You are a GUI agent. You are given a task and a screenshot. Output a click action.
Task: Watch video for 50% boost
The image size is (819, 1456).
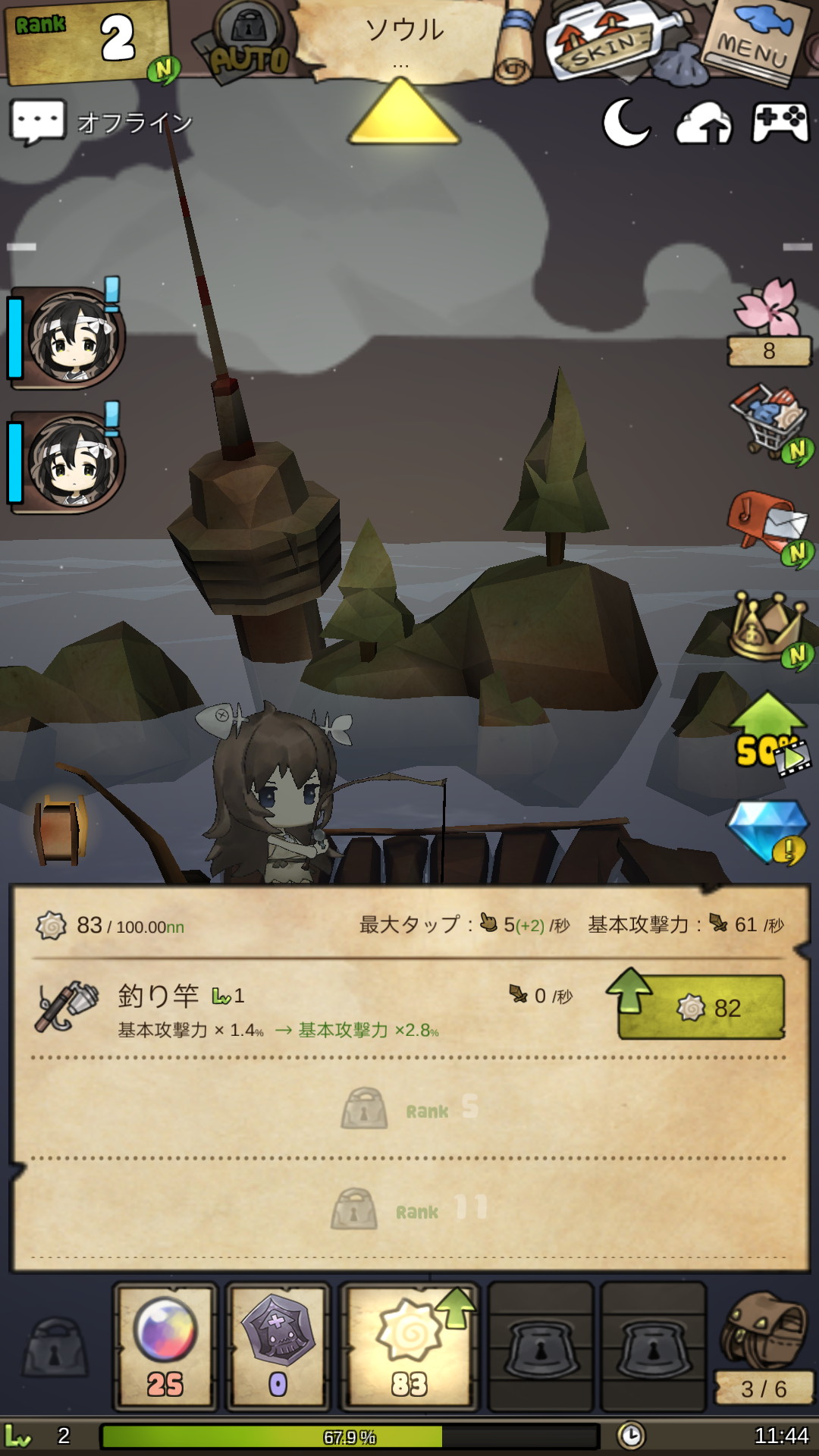click(769, 734)
